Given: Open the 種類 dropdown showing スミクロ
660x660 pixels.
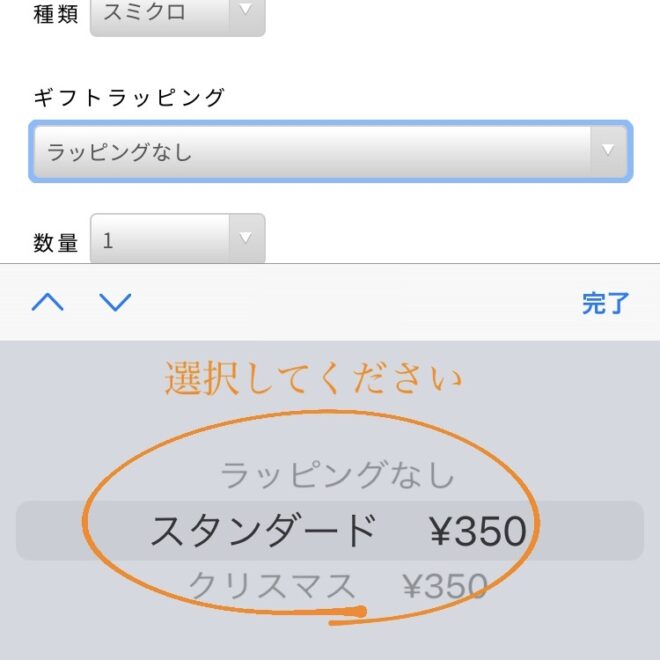Looking at the screenshot, I should (177, 16).
